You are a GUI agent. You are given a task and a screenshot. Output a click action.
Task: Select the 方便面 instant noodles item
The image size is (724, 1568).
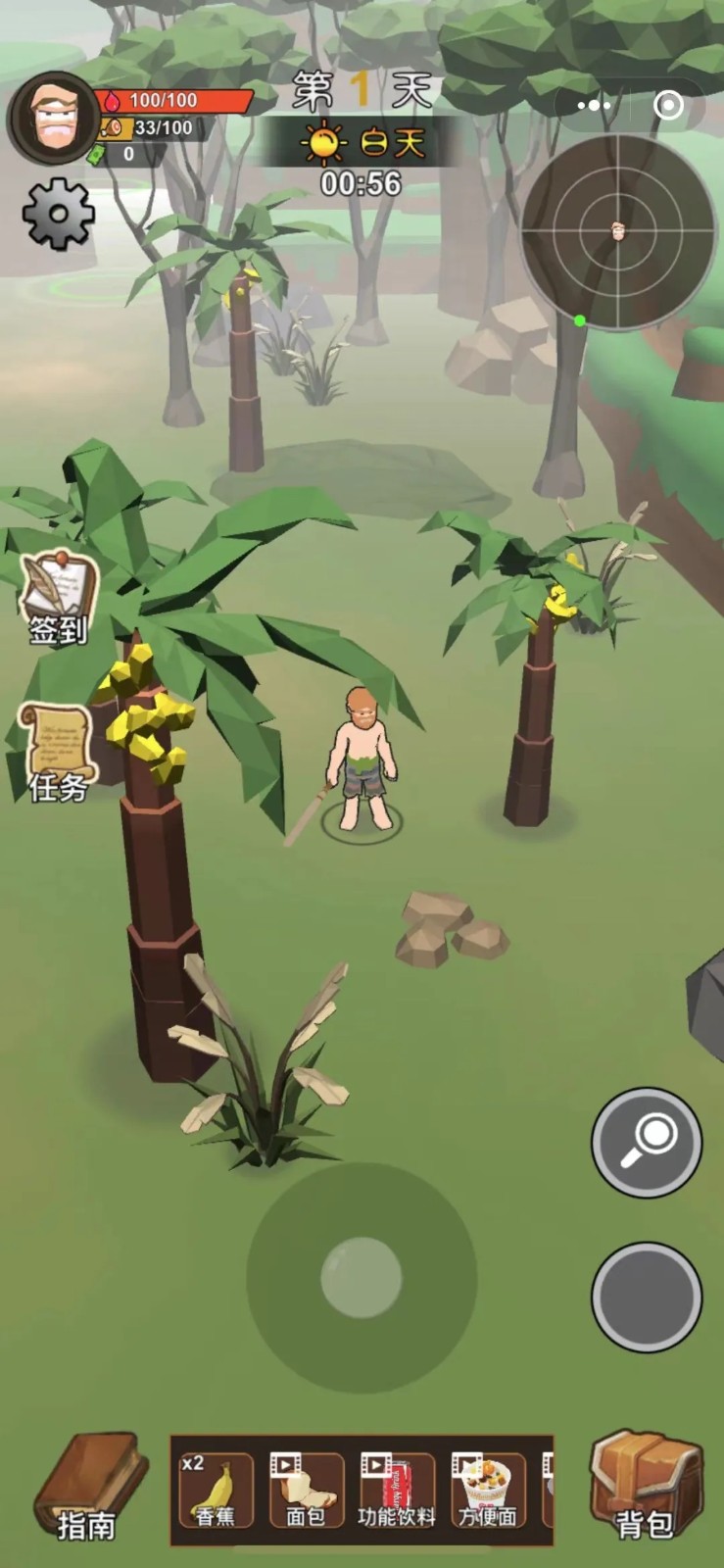coord(487,1491)
